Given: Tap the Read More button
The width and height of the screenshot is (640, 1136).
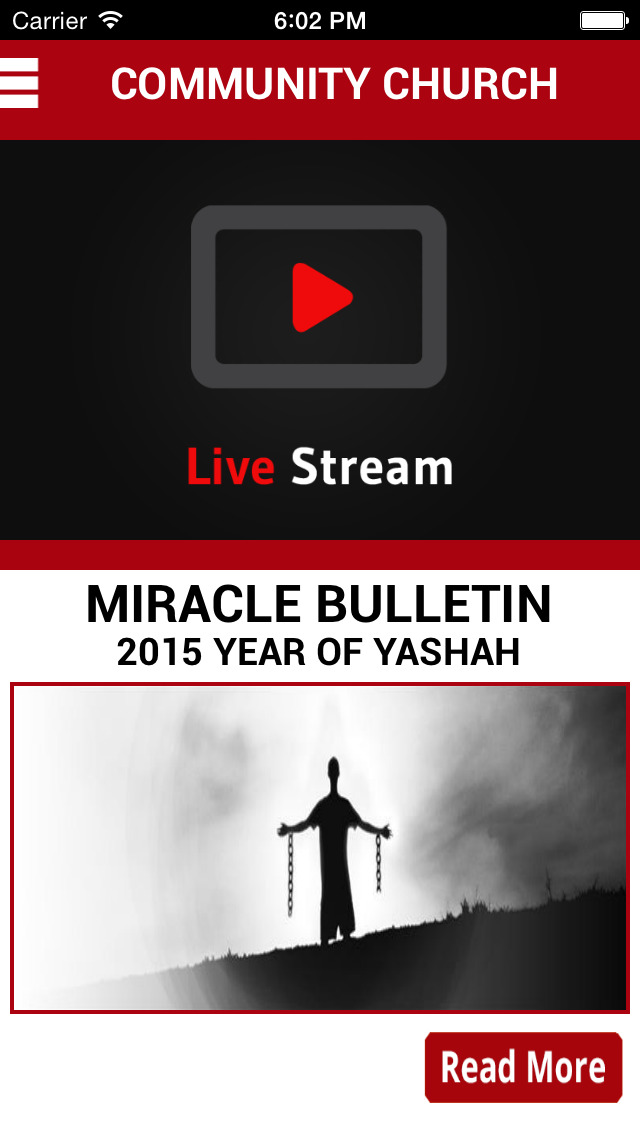Looking at the screenshot, I should 523,1067.
